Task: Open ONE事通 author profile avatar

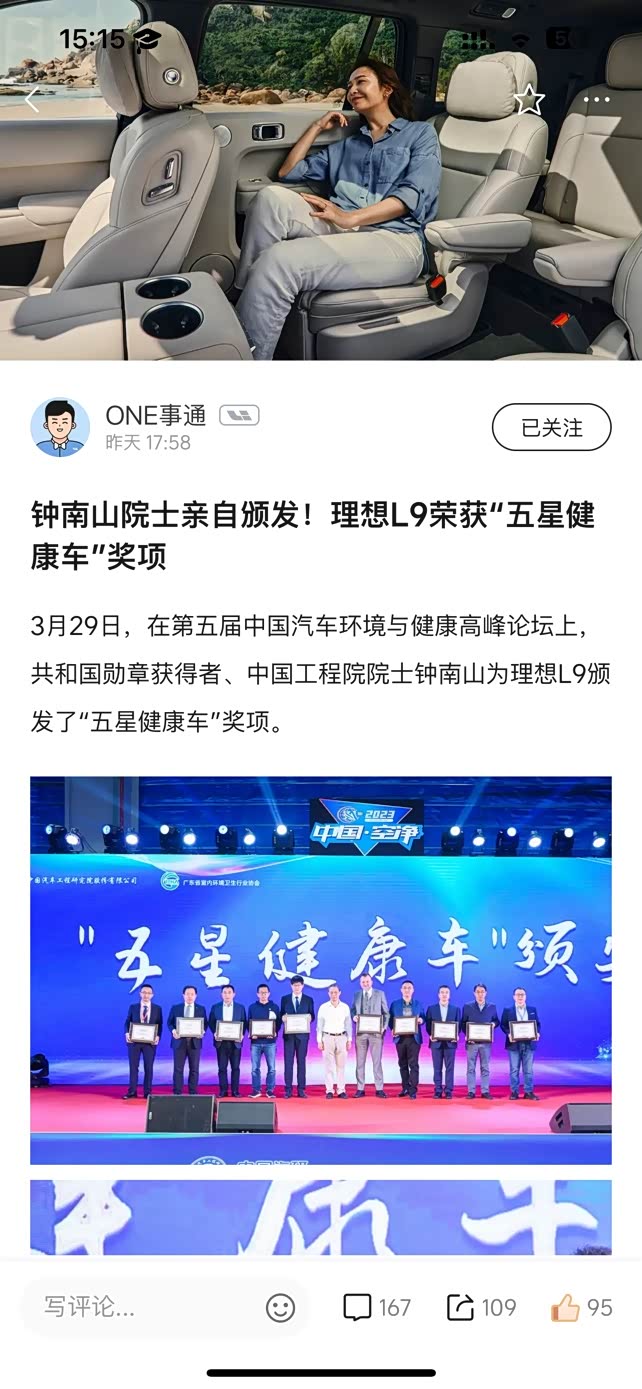Action: pyautogui.click(x=60, y=427)
